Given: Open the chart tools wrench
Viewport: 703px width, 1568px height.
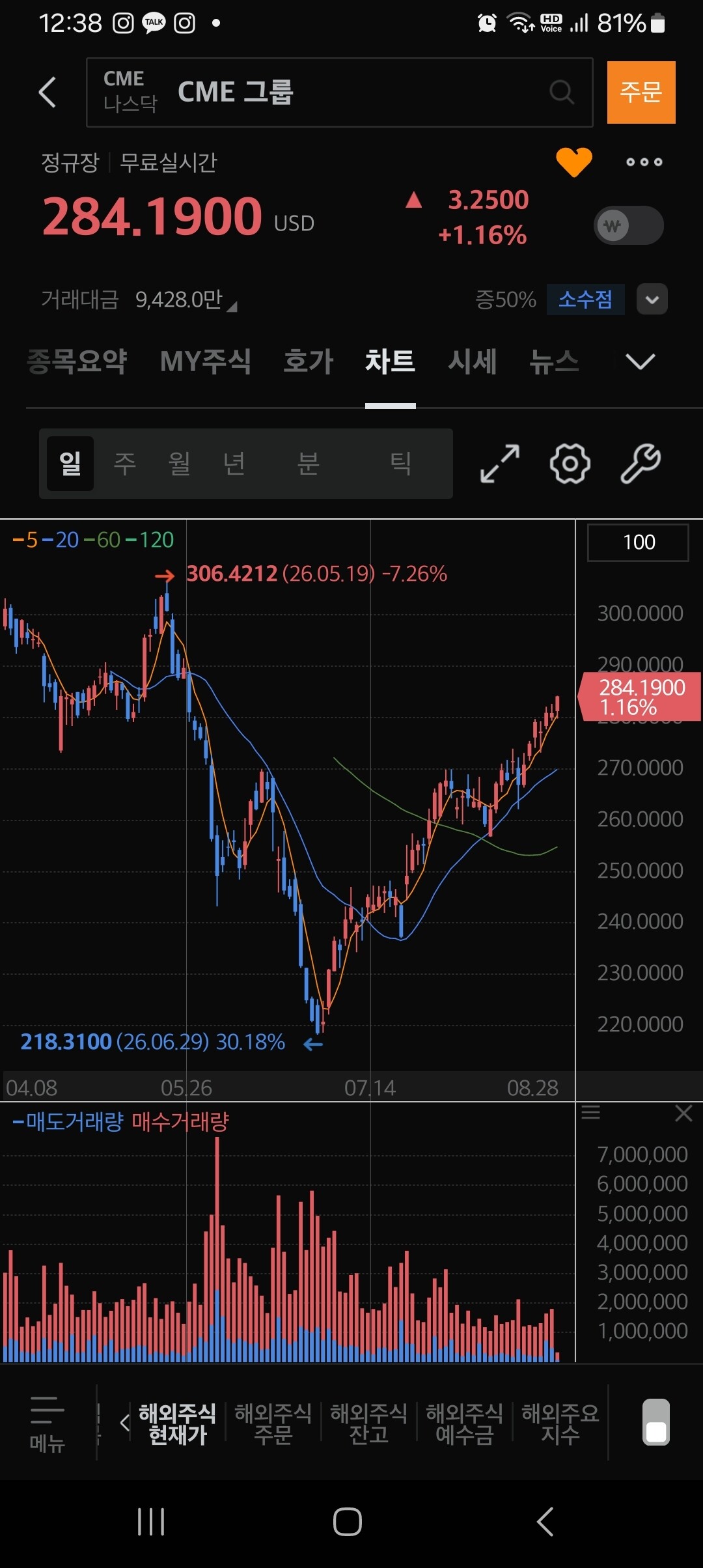Looking at the screenshot, I should click(x=641, y=464).
